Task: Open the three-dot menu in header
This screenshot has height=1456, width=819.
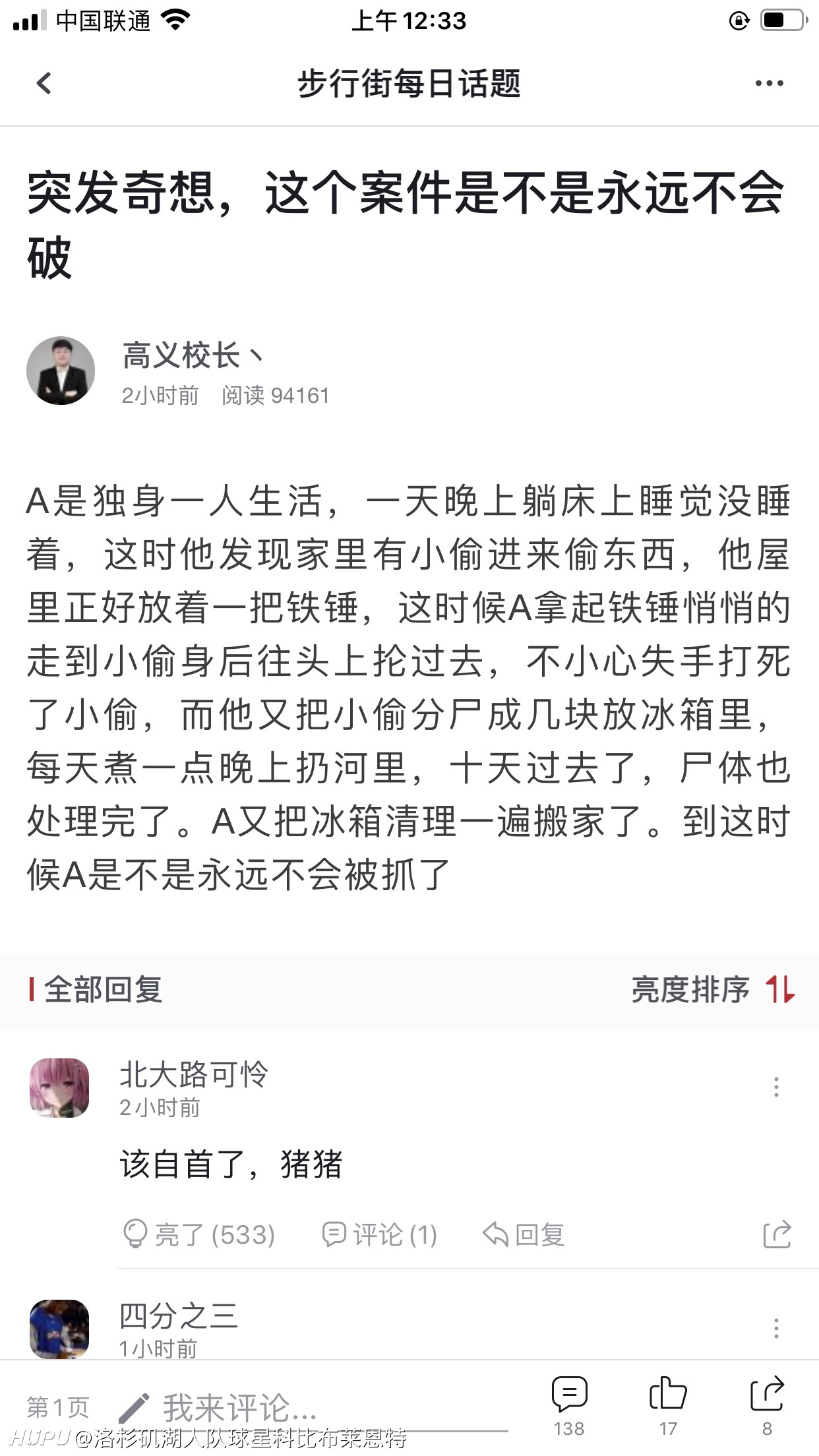Action: pyautogui.click(x=770, y=83)
